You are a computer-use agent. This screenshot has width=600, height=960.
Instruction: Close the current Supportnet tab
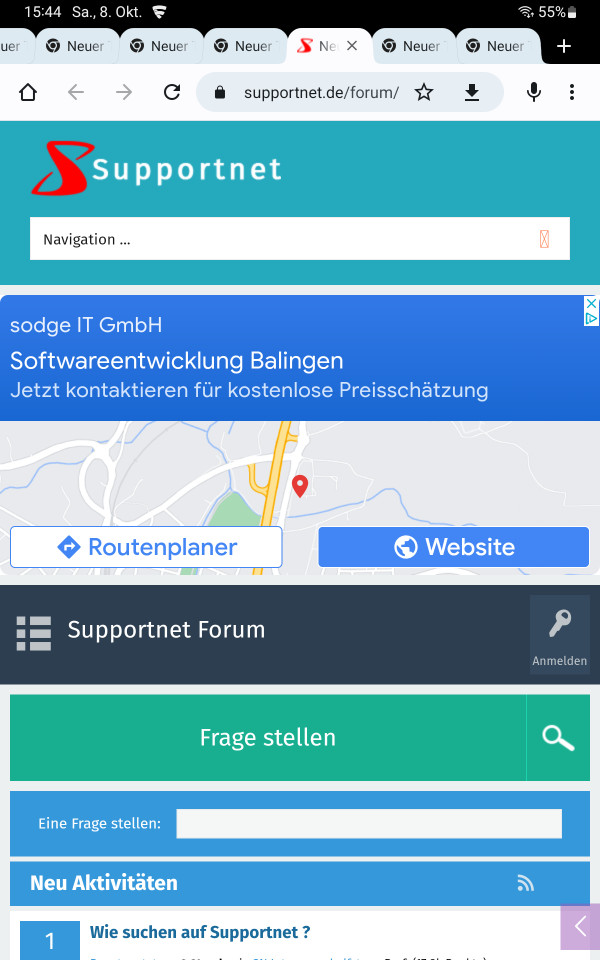[x=352, y=46]
